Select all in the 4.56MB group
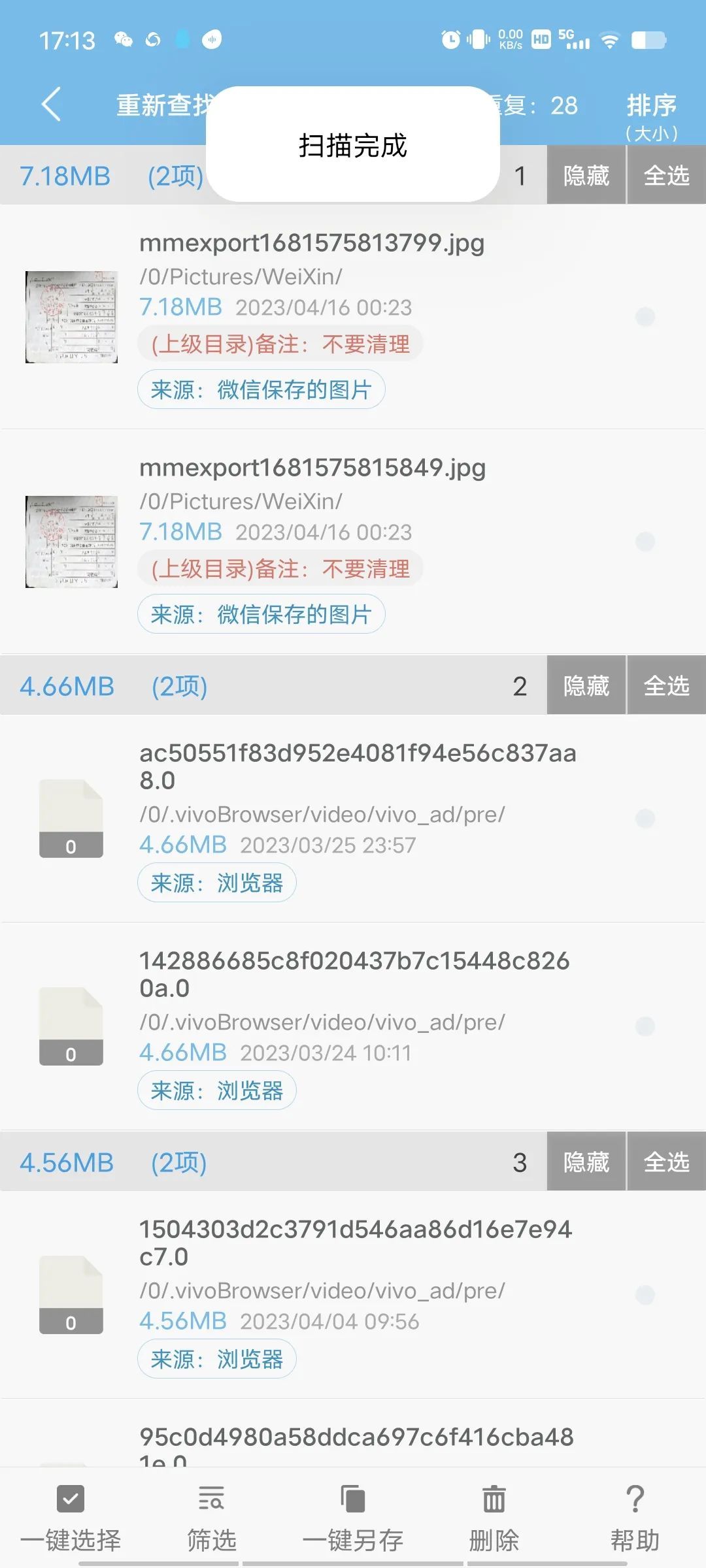This screenshot has width=706, height=1568. tap(666, 1162)
